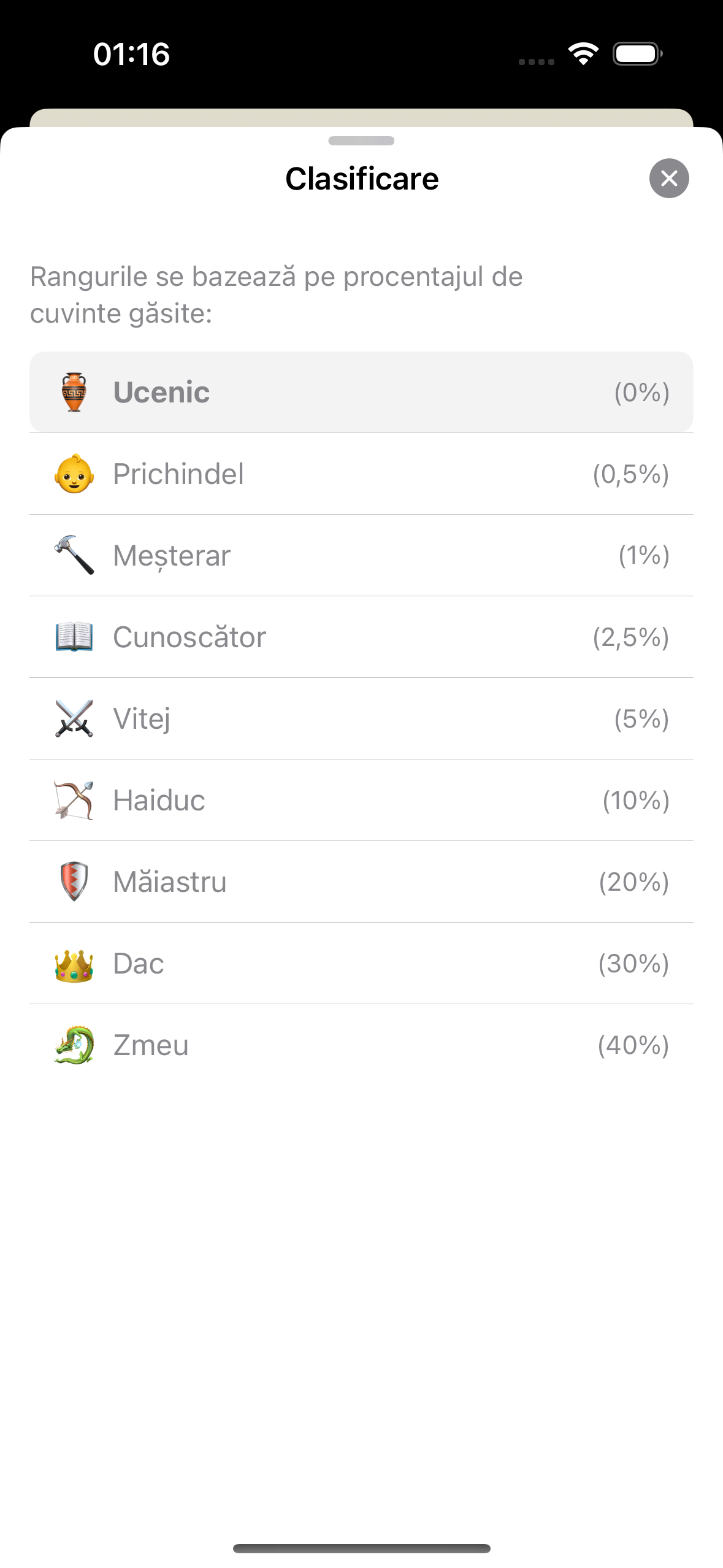
Task: Select the Meșterar rank entry
Action: point(361,555)
